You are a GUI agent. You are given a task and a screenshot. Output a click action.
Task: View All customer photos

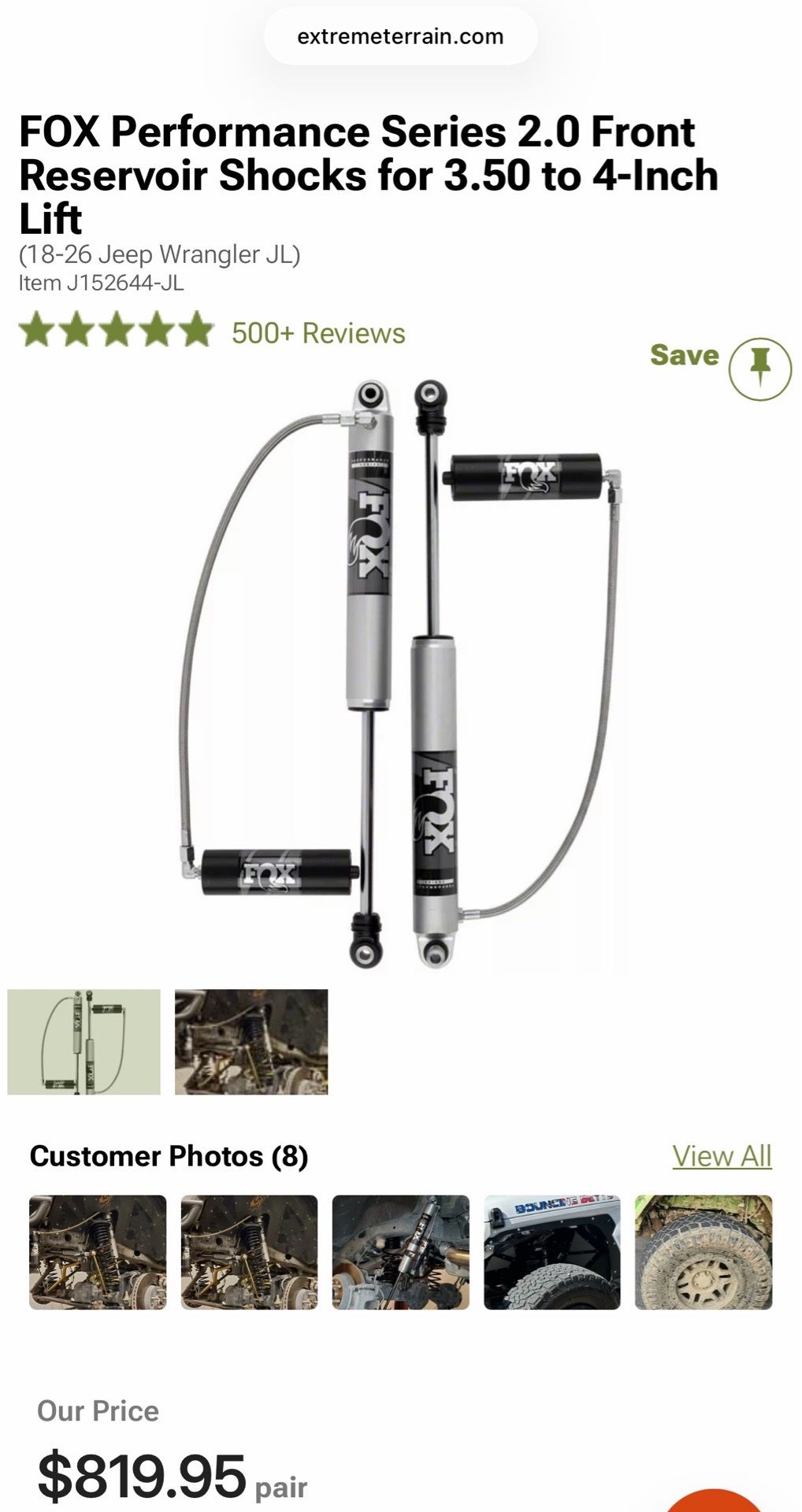coord(722,1156)
